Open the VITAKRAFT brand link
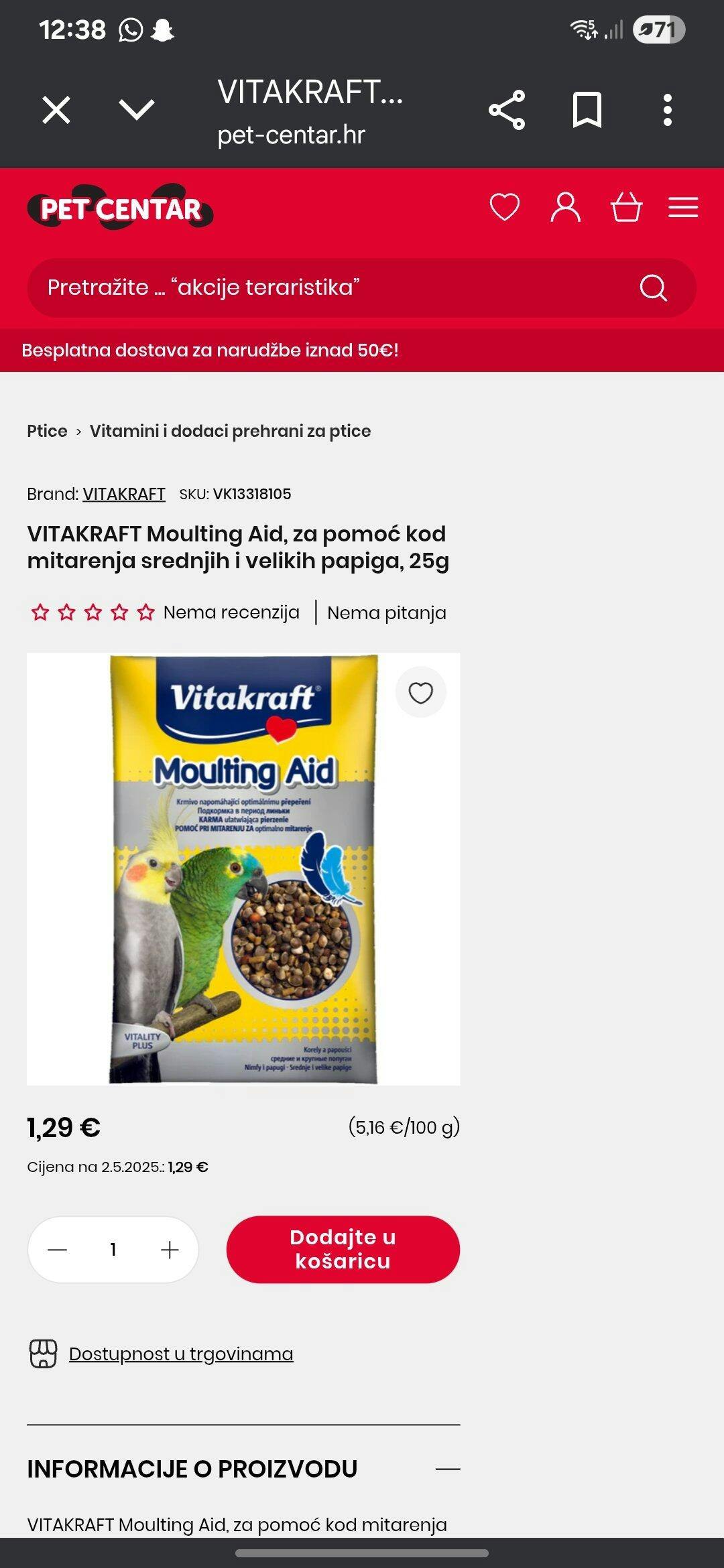 click(124, 495)
